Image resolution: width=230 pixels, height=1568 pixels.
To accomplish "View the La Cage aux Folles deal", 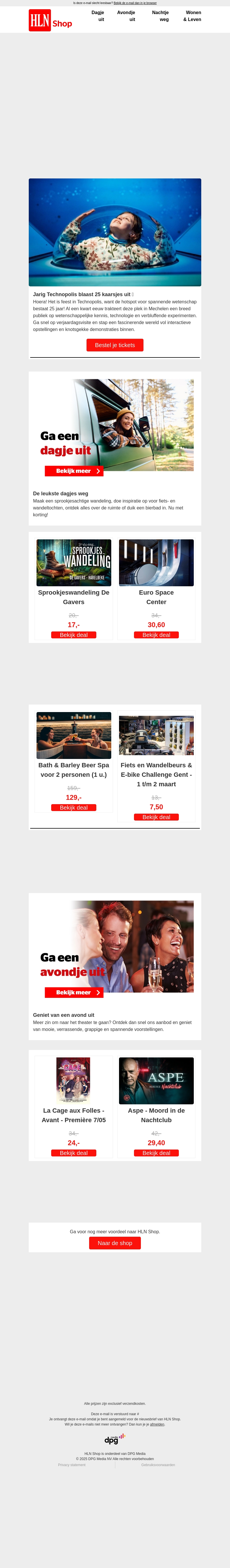I will click(x=74, y=1153).
